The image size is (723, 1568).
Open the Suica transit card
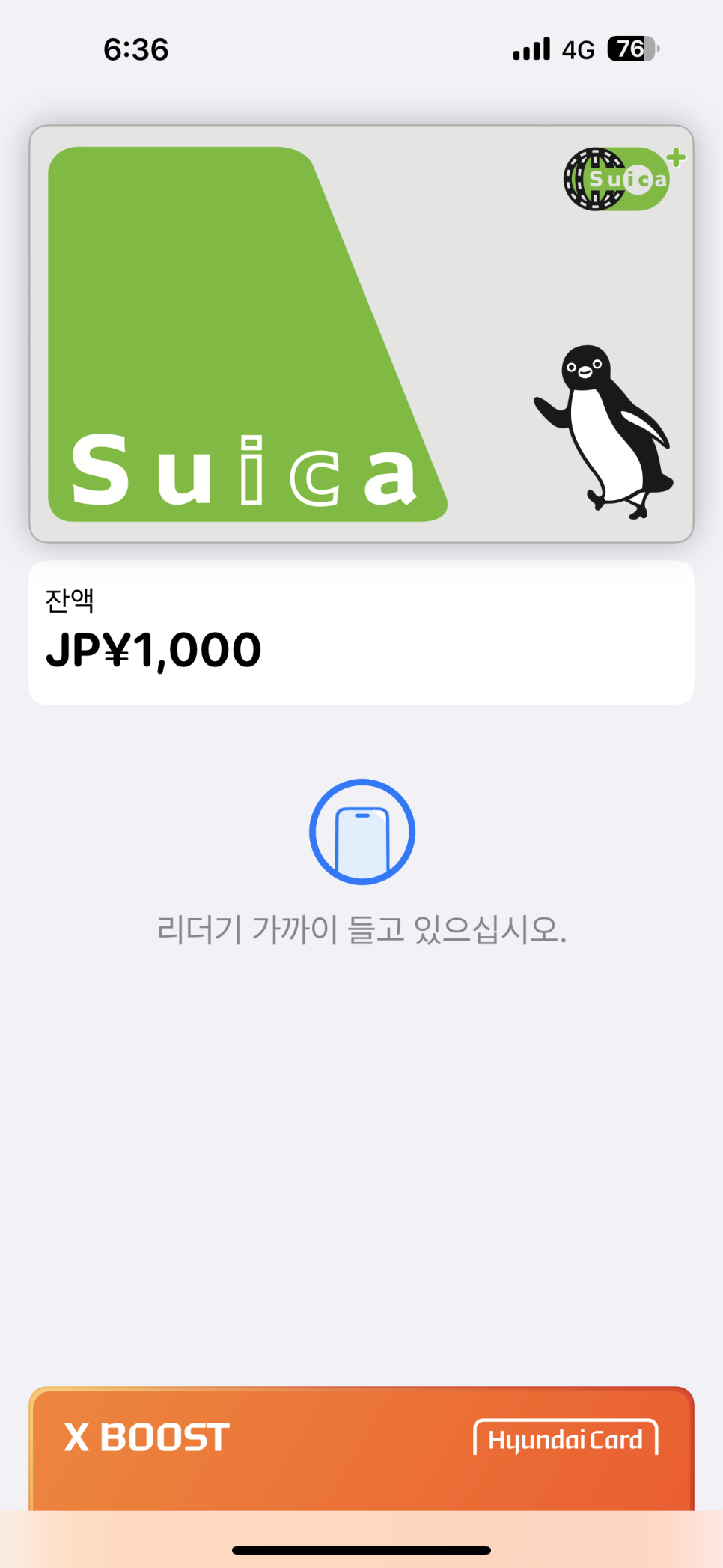361,333
